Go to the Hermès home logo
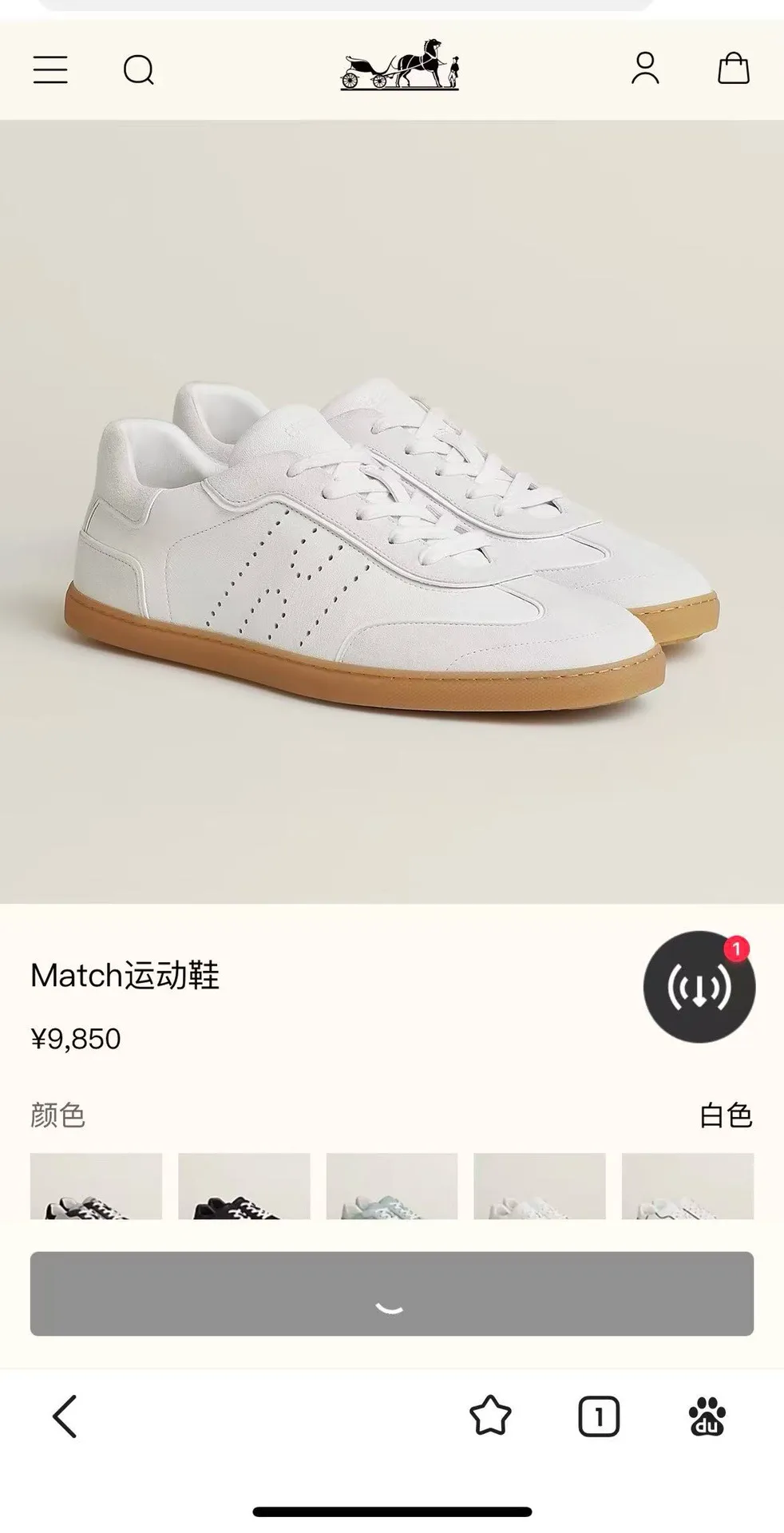This screenshot has height=1533, width=784. (x=399, y=65)
